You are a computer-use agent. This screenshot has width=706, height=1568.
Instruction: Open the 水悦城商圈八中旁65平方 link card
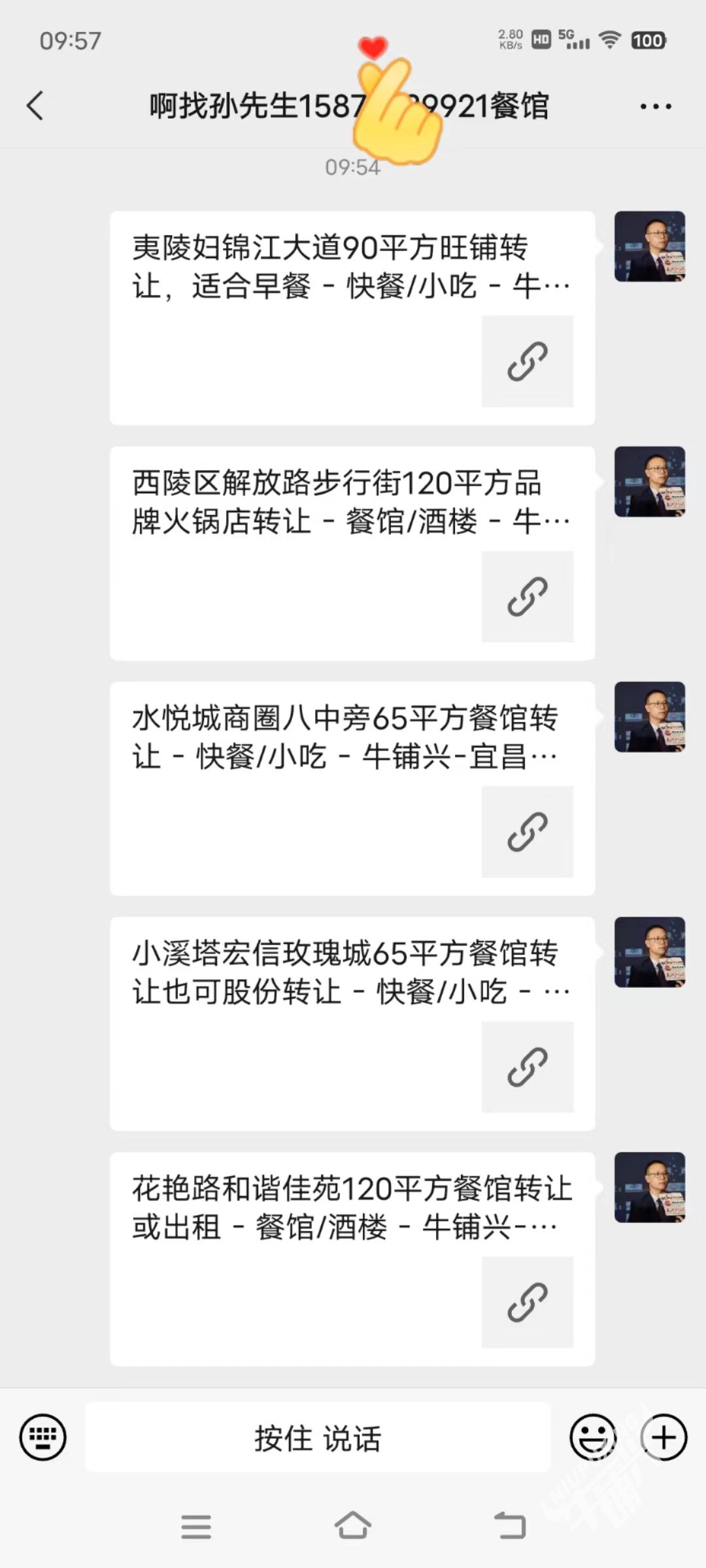(352, 789)
